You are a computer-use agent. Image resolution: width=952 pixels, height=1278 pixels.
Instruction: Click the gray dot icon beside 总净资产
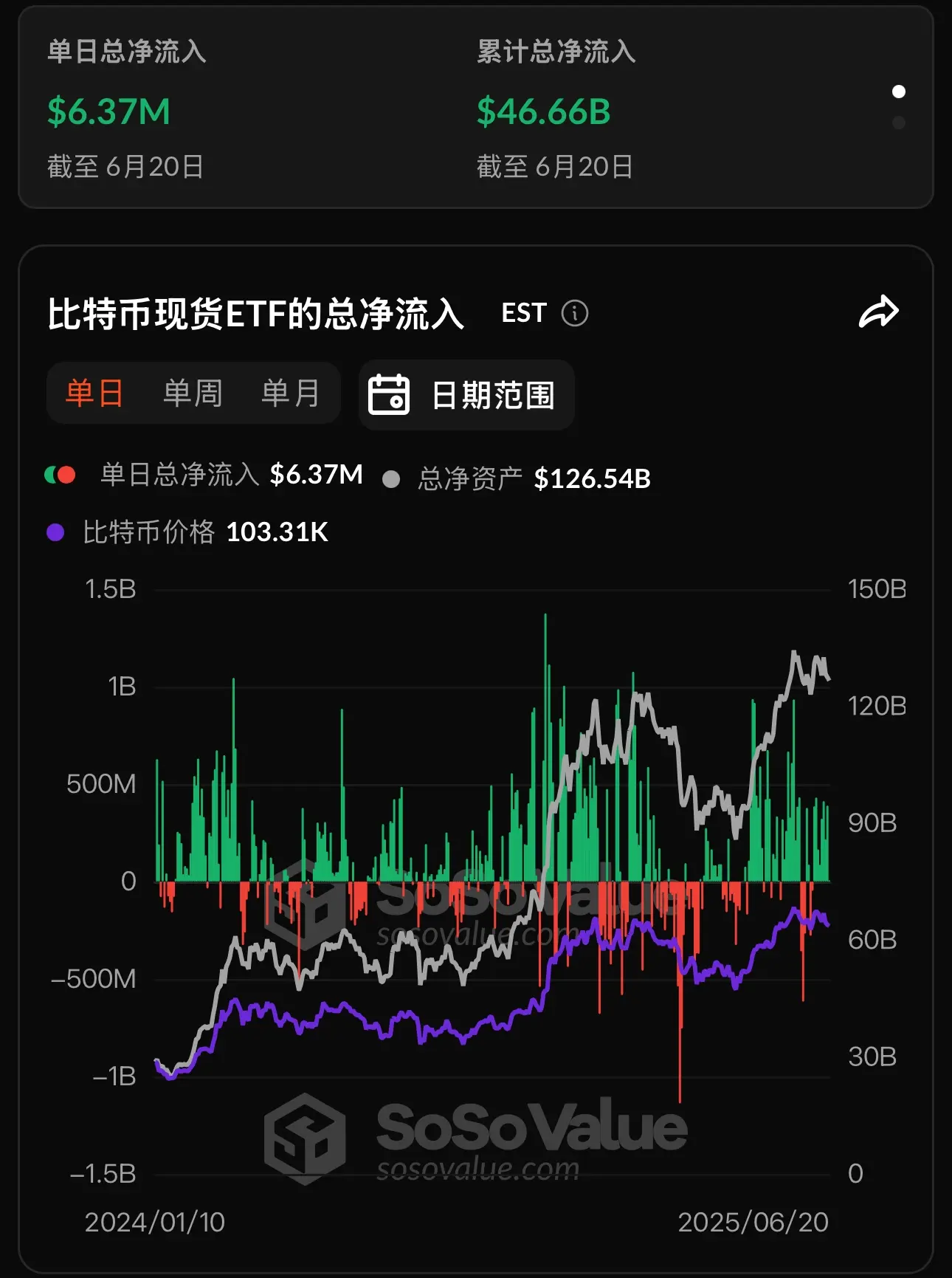[390, 478]
